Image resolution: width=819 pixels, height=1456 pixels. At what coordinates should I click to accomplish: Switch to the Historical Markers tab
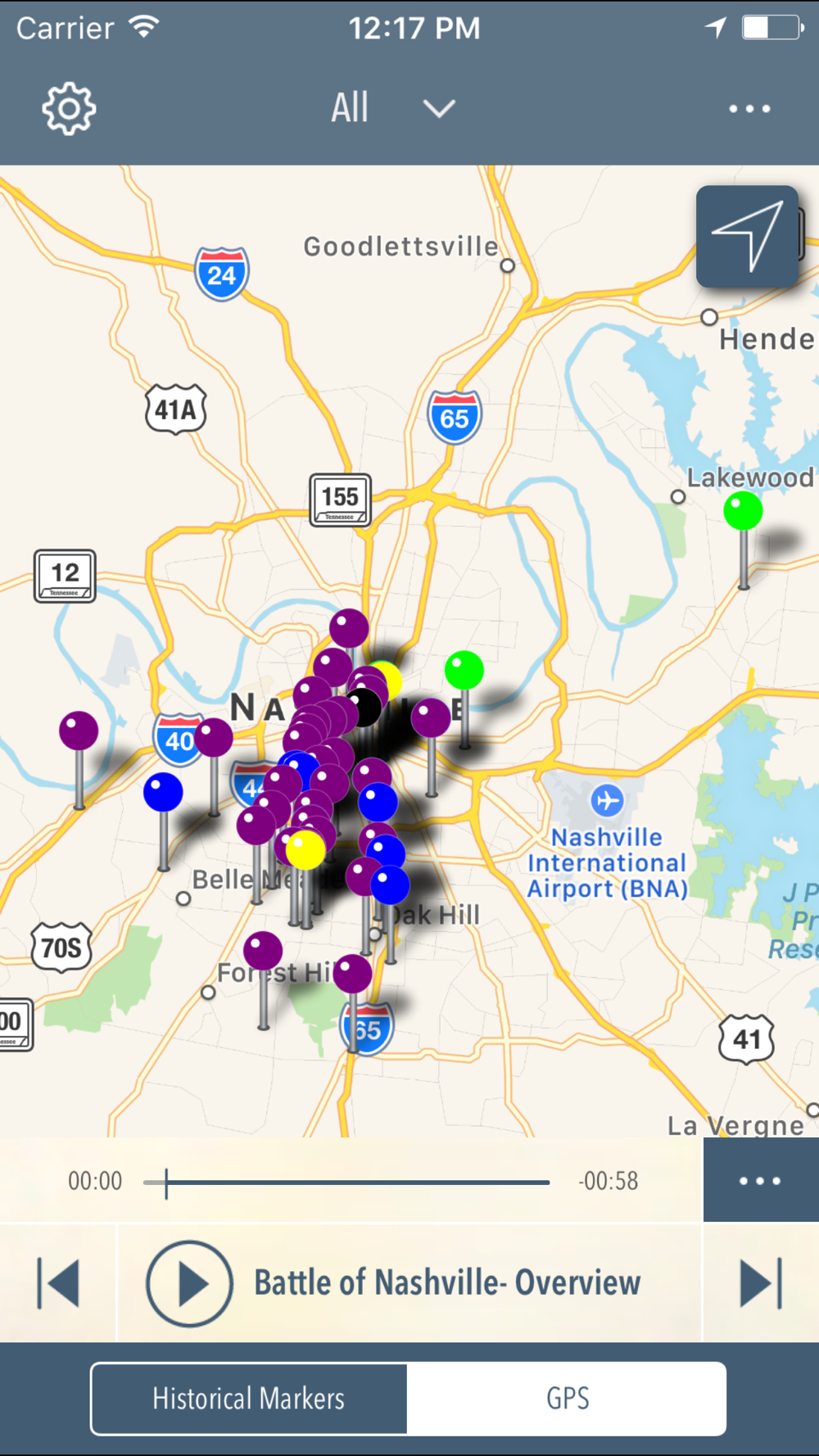point(249,1399)
